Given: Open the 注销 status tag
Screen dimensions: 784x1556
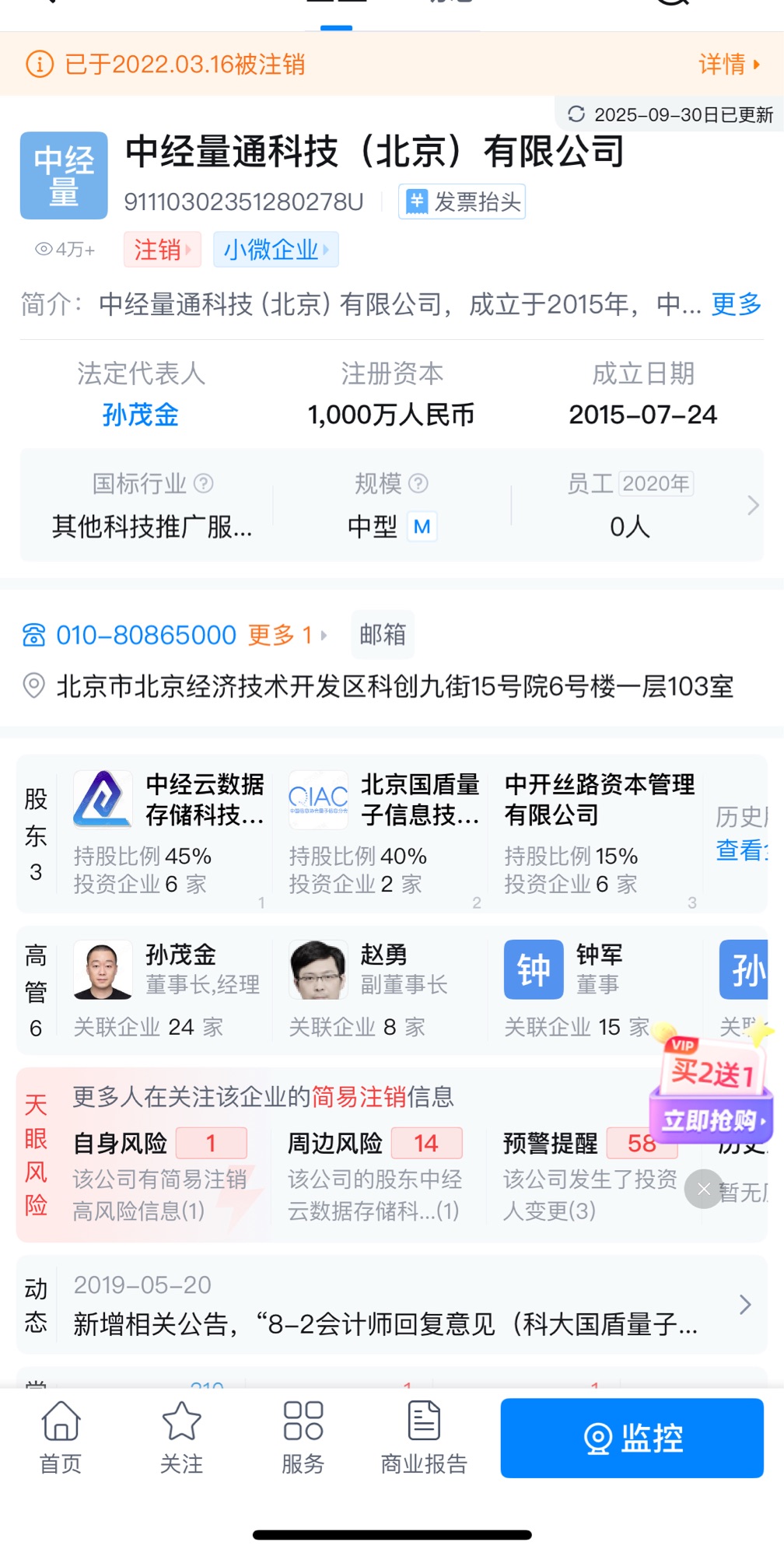Looking at the screenshot, I should pos(162,250).
